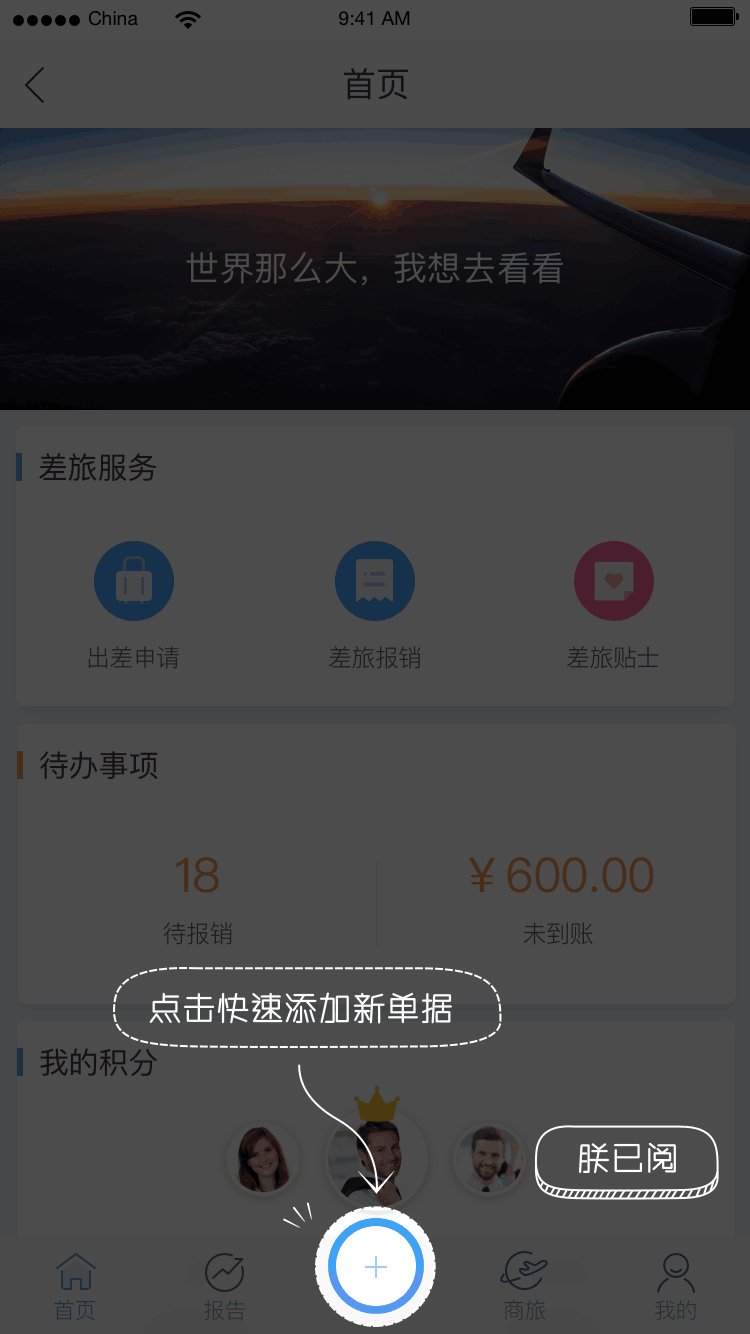The width and height of the screenshot is (750, 1334).
Task: Tap the plus button to add new document
Action: [376, 1268]
